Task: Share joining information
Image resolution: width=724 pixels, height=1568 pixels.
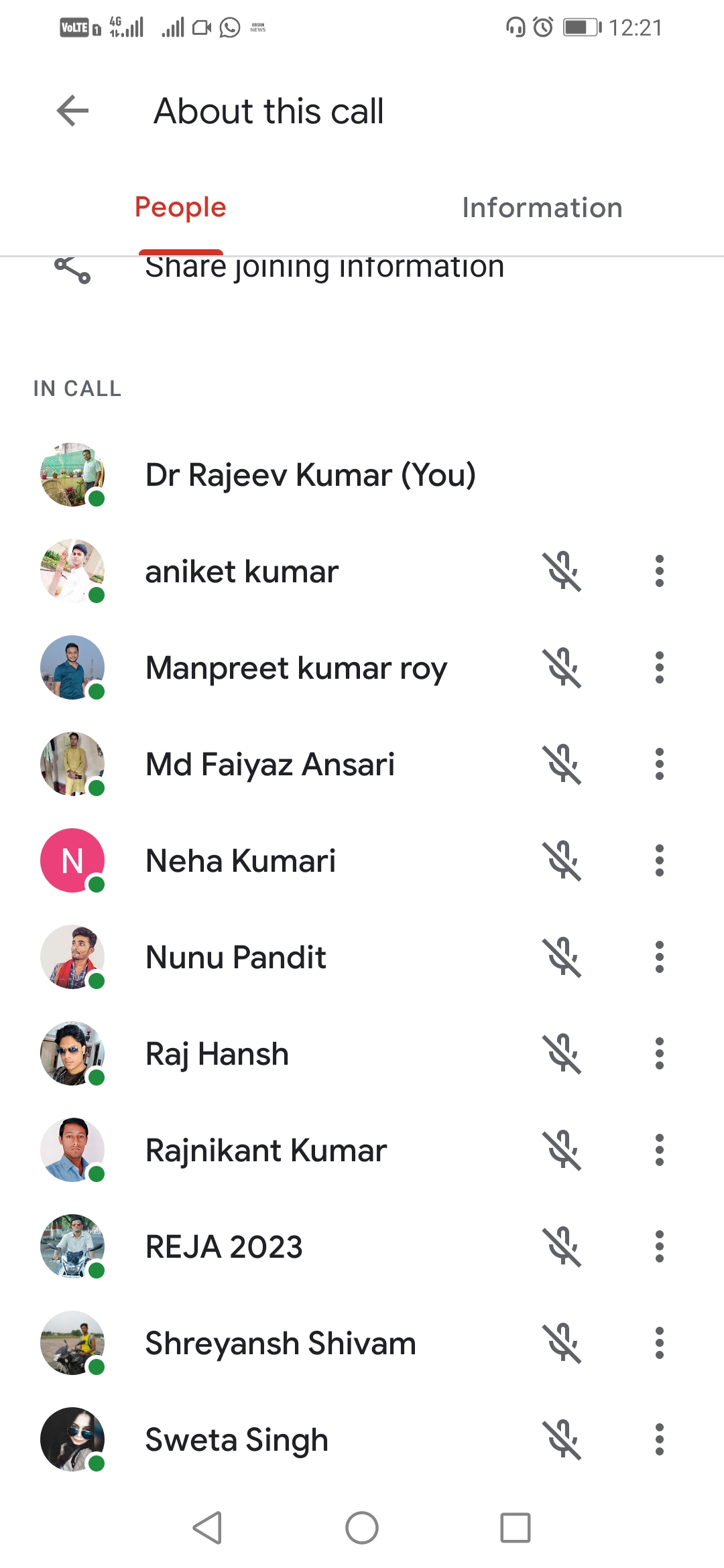Action: click(324, 269)
